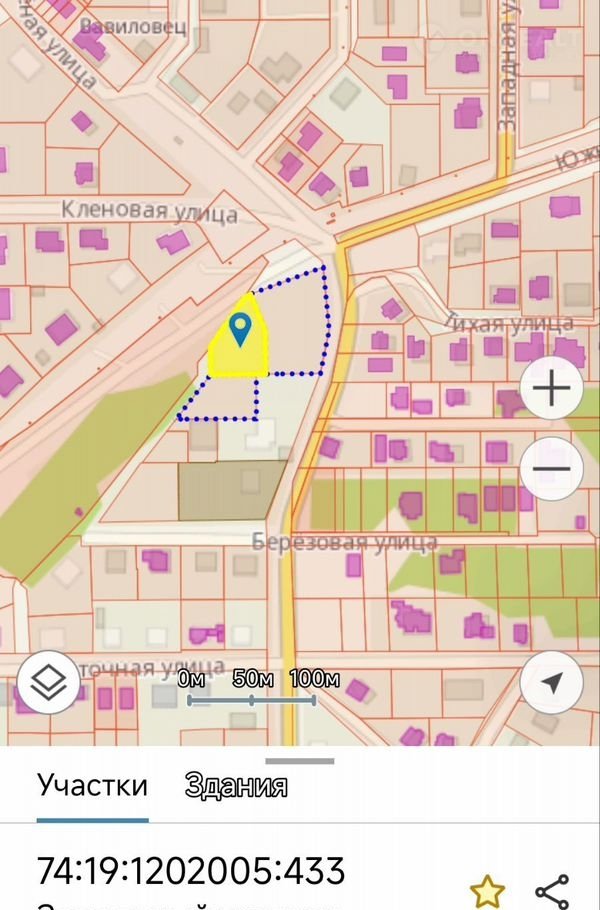Share parcel 74:19:1202005:433
Image resolution: width=600 pixels, height=910 pixels.
coord(552,888)
